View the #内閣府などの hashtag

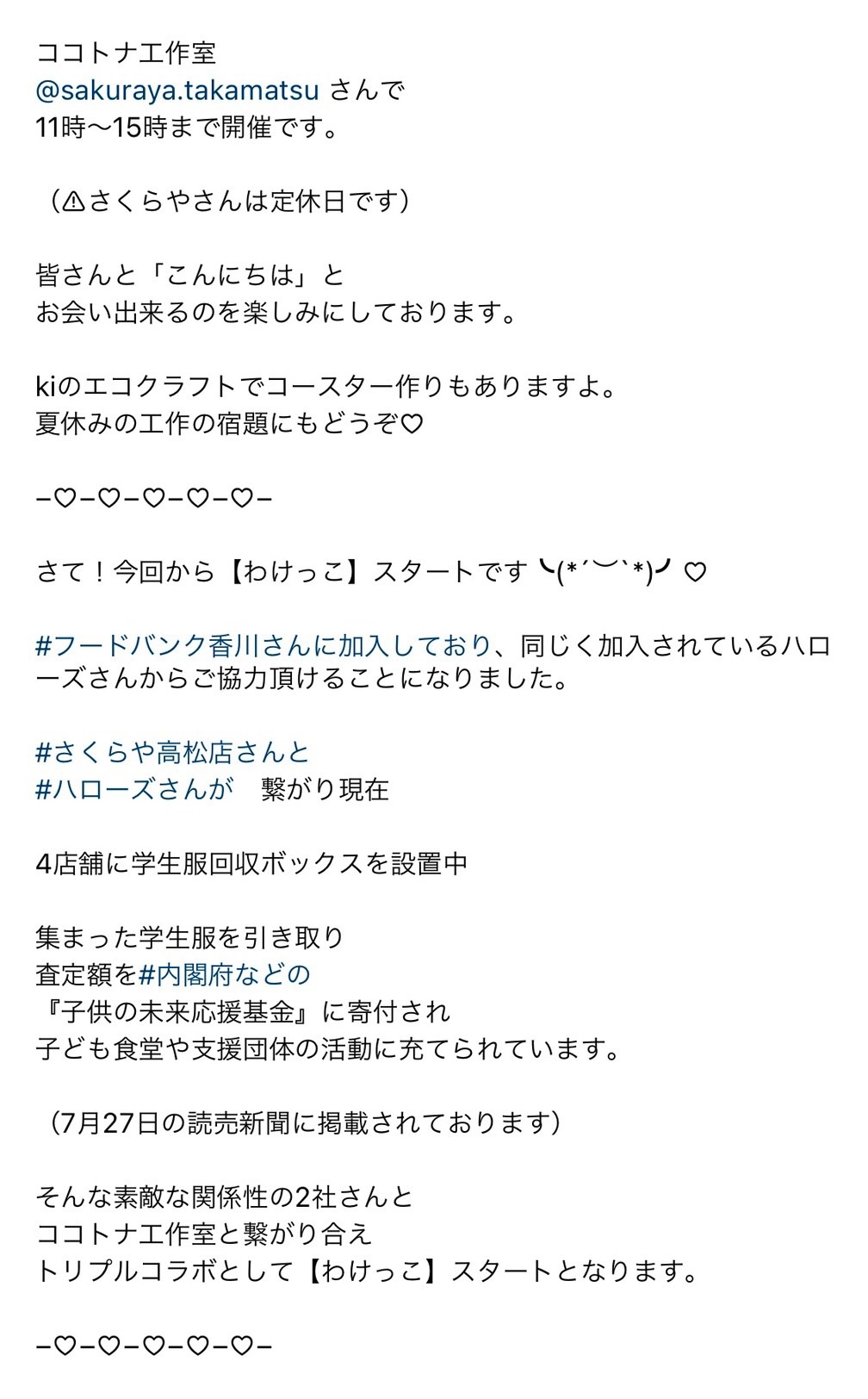tap(225, 975)
